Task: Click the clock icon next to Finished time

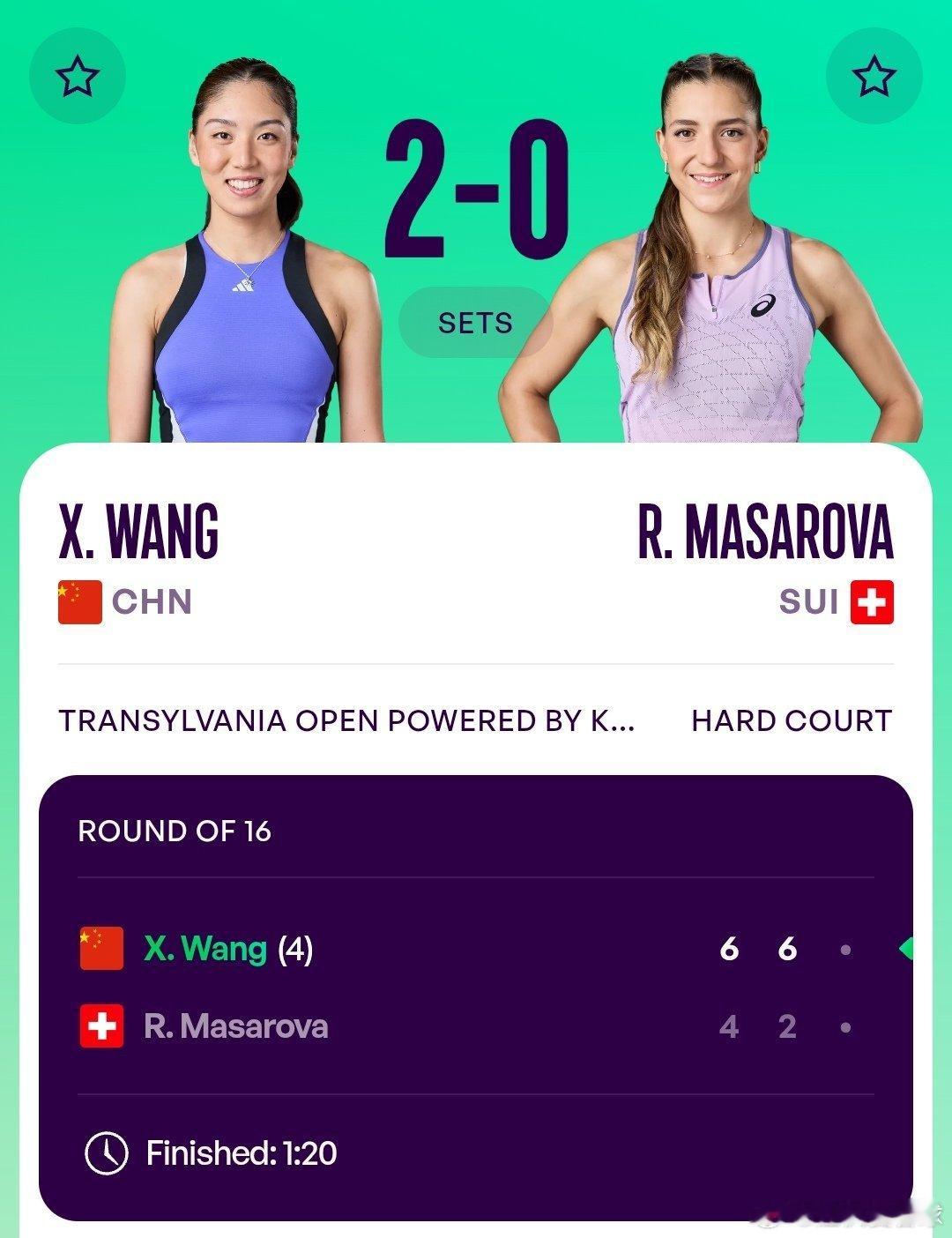Action: click(106, 1150)
